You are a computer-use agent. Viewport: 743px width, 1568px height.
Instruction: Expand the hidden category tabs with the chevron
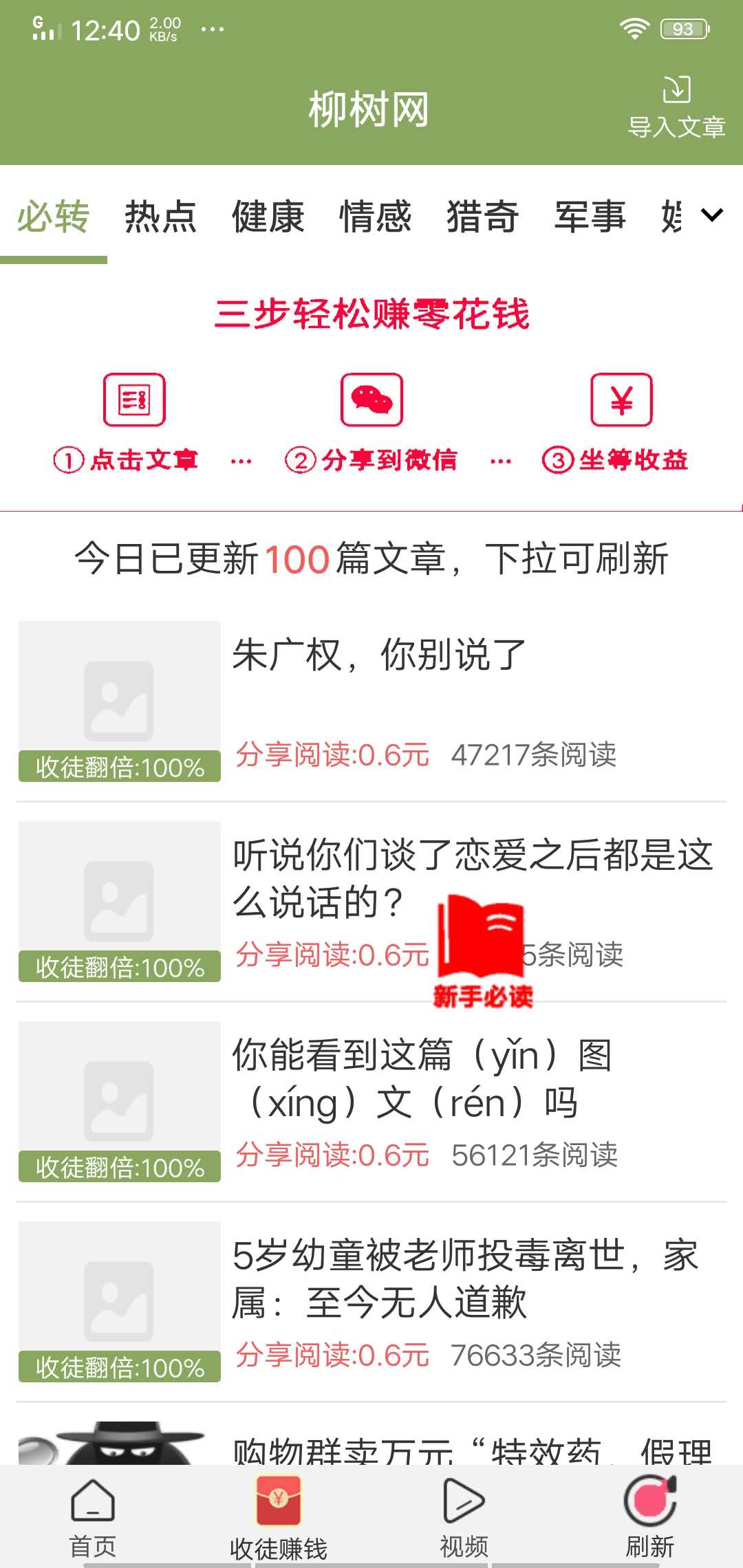click(712, 217)
